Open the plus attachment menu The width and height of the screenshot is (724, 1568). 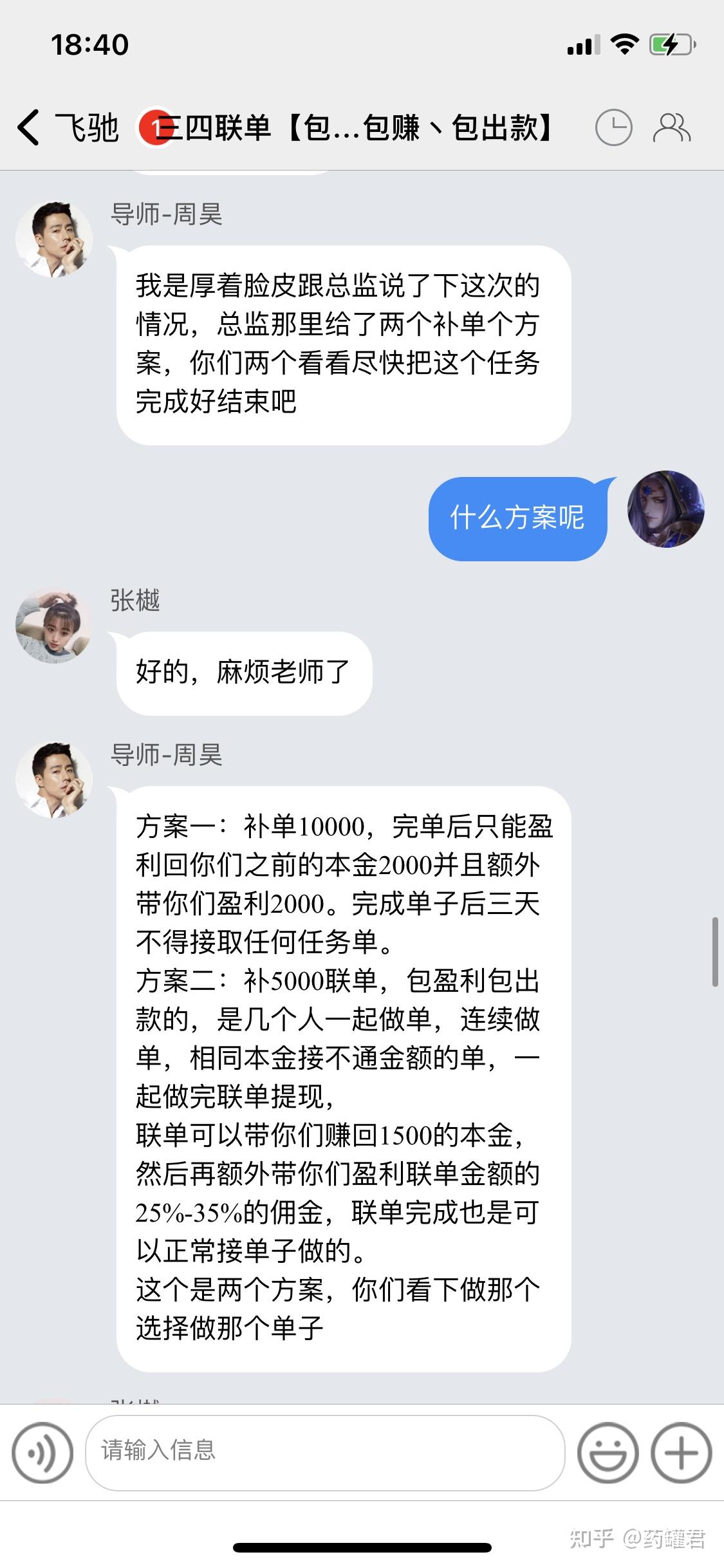[x=681, y=1453]
